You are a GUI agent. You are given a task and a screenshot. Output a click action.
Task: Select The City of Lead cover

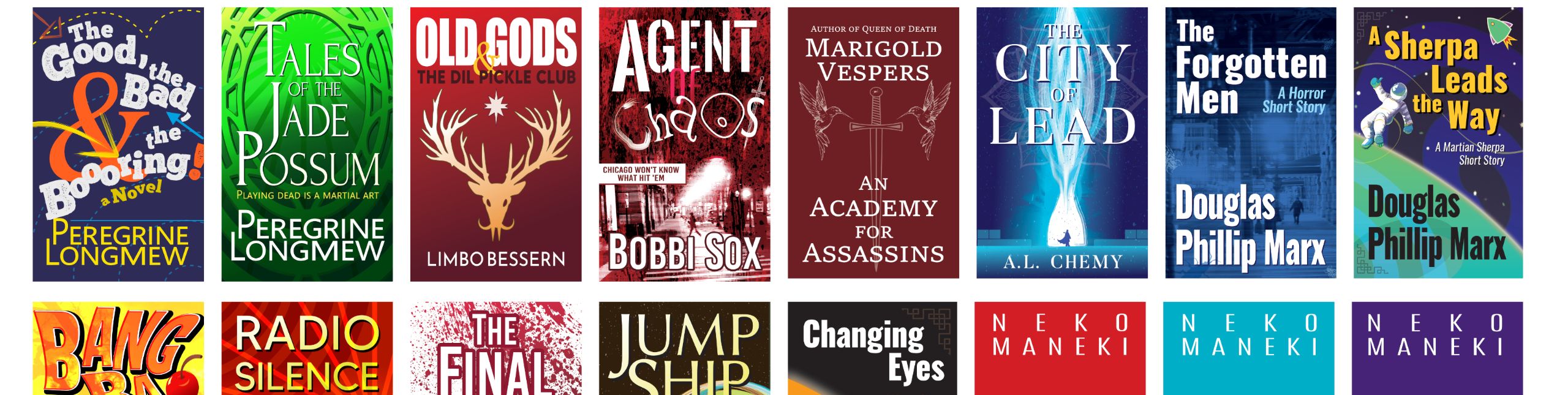pyautogui.click(x=1061, y=143)
